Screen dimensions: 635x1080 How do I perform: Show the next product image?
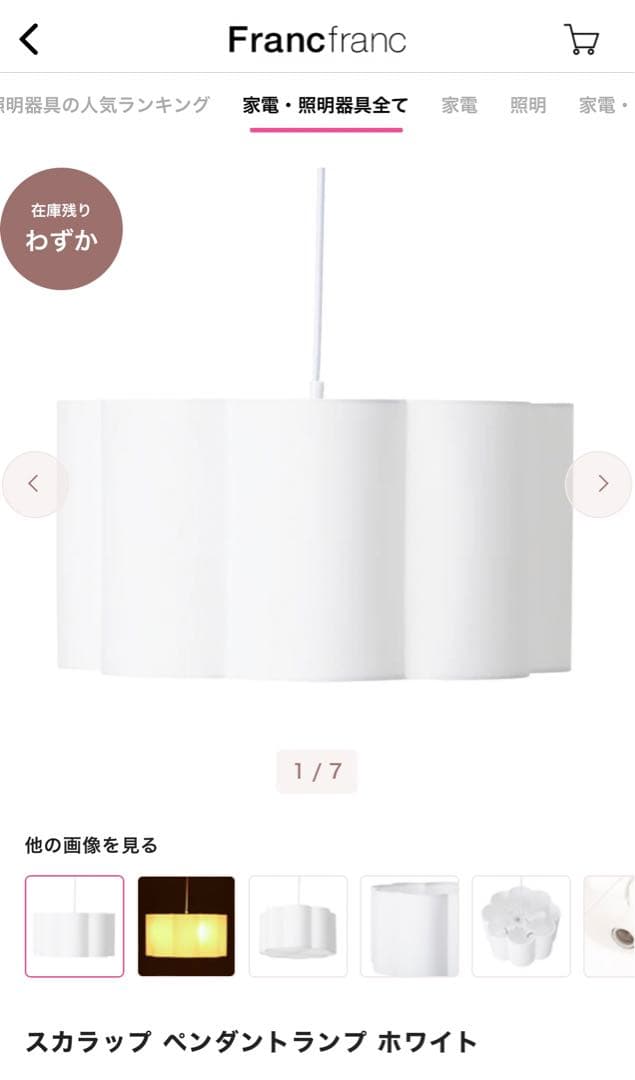(601, 484)
